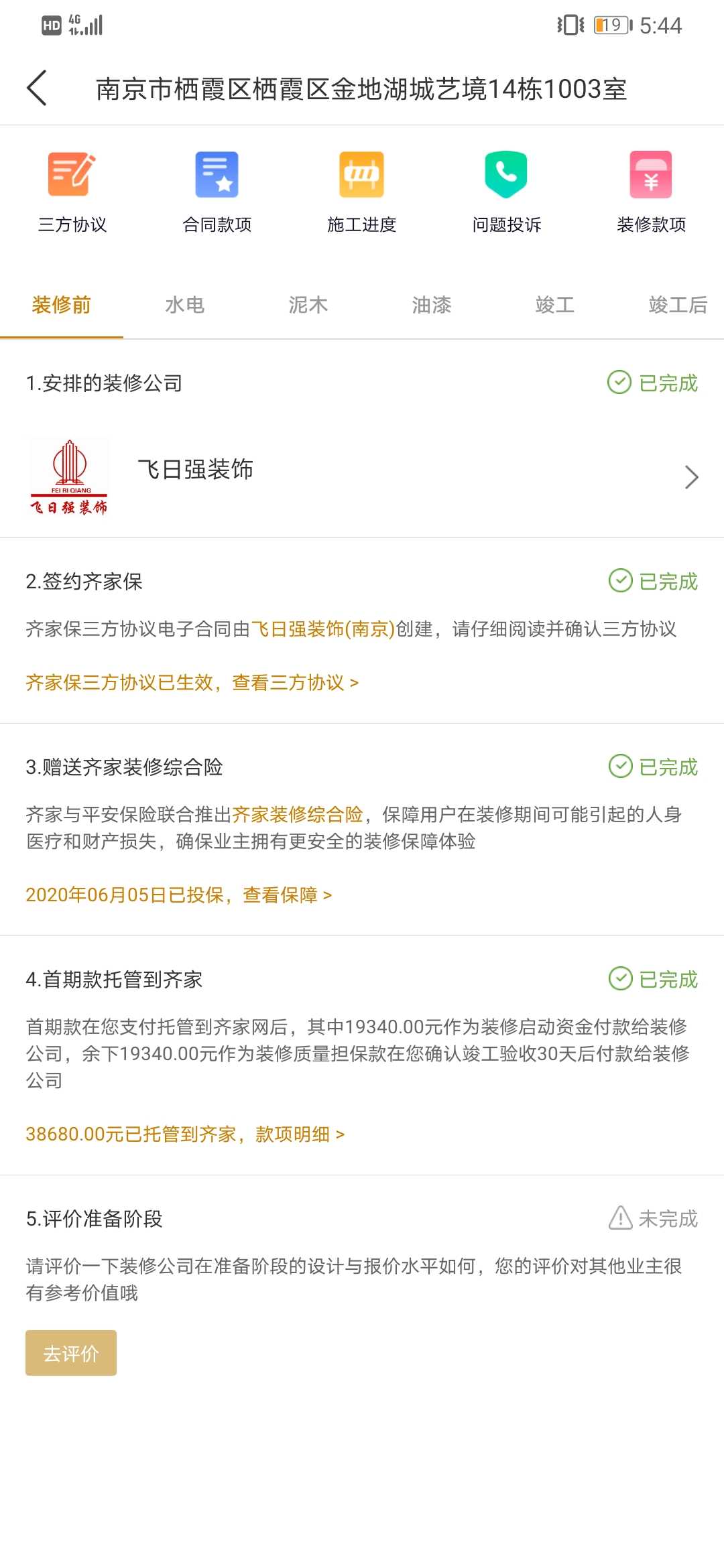Screen dimensions: 724x1568
Task: Open 装修款项 shortcut
Action: [651, 191]
